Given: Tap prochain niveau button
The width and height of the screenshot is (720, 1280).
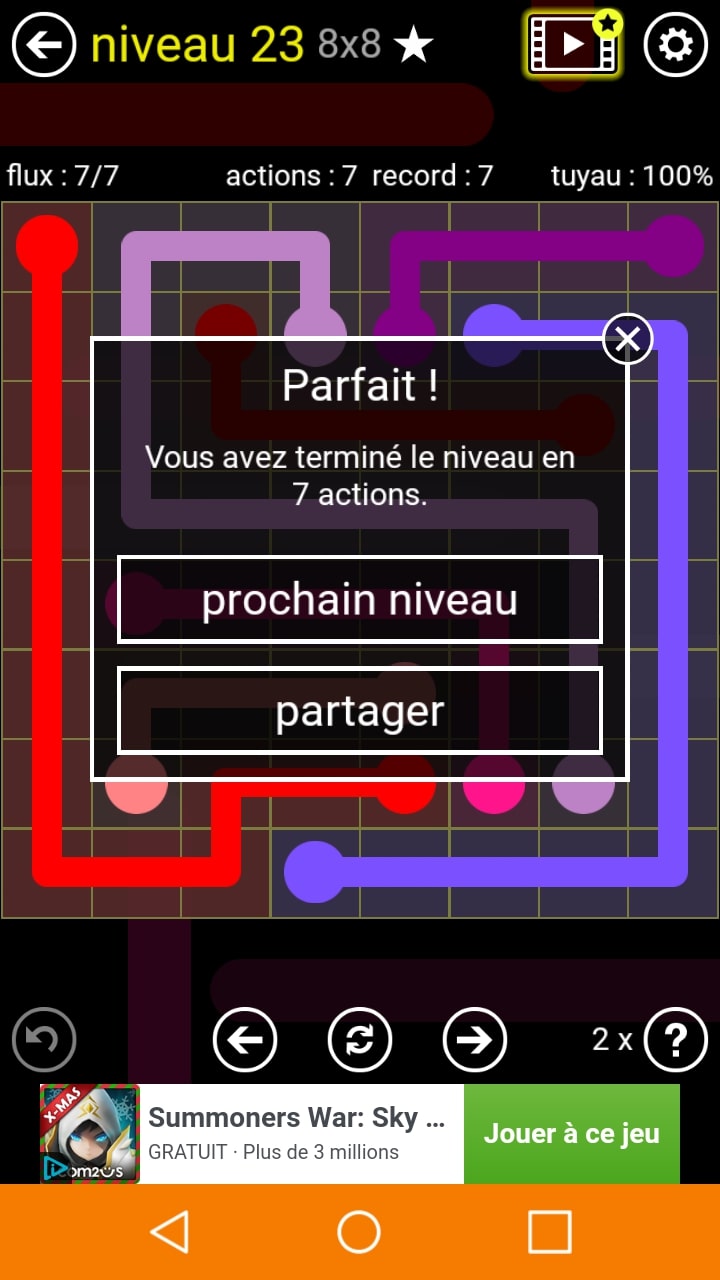Looking at the screenshot, I should (360, 600).
